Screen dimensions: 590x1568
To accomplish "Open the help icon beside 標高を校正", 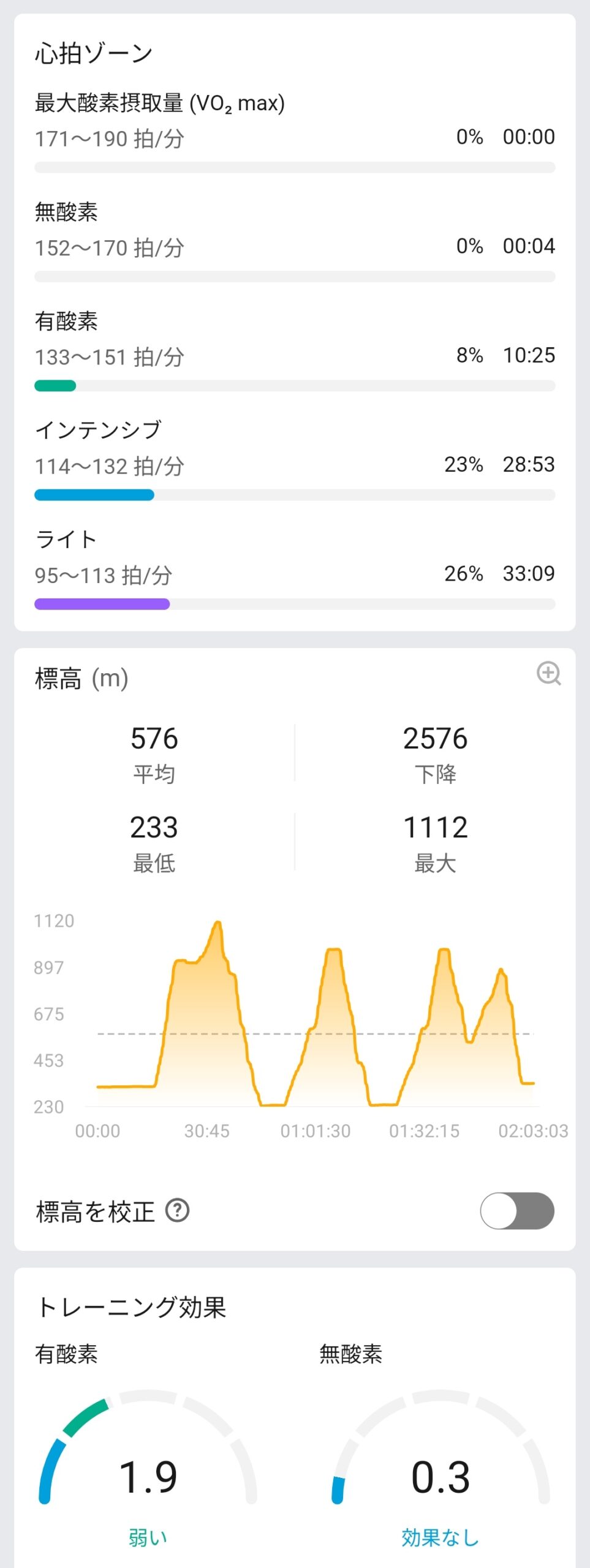I will pos(178,1210).
